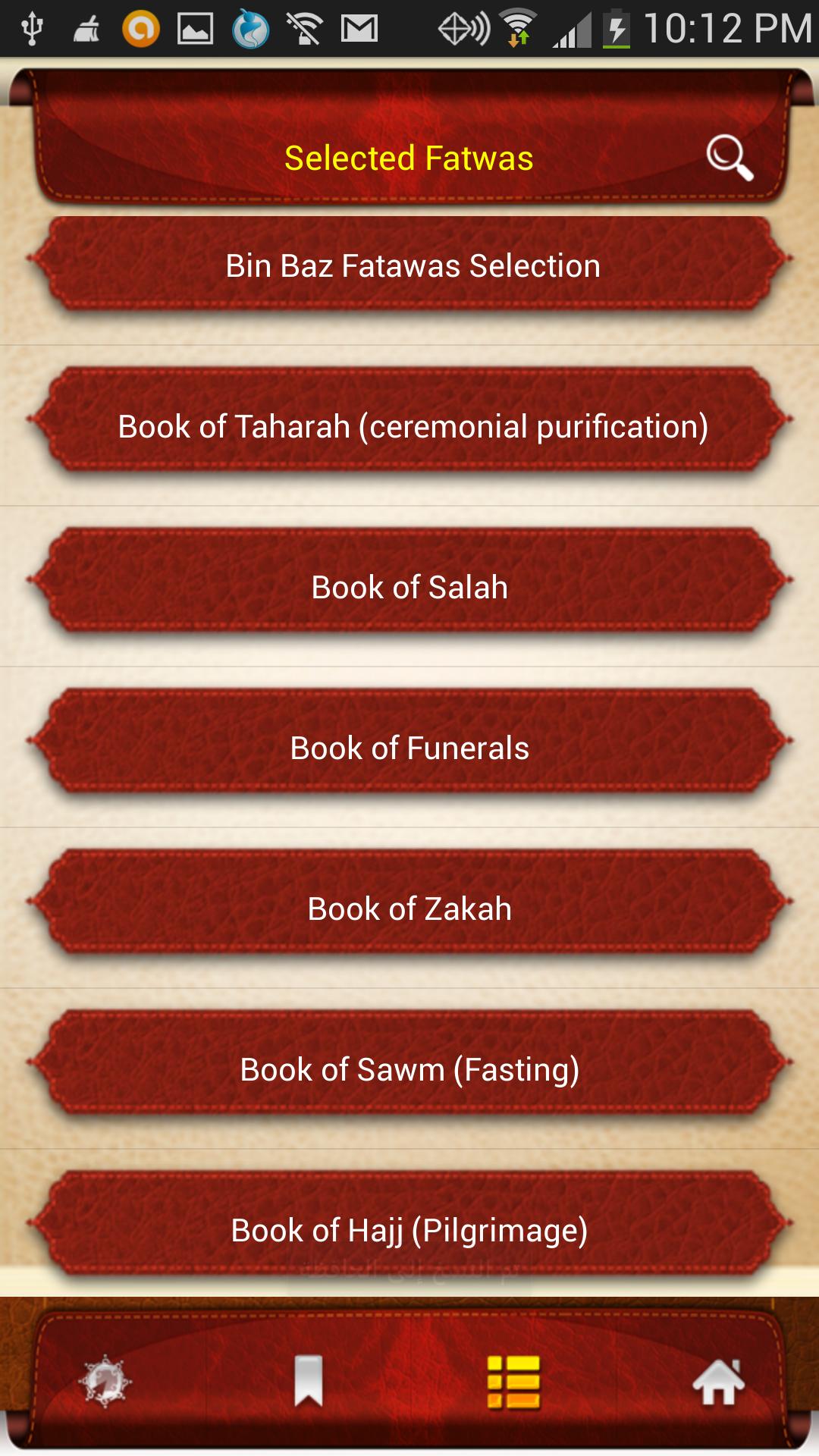Open the Book of Salah
This screenshot has width=819, height=1456.
409,586
